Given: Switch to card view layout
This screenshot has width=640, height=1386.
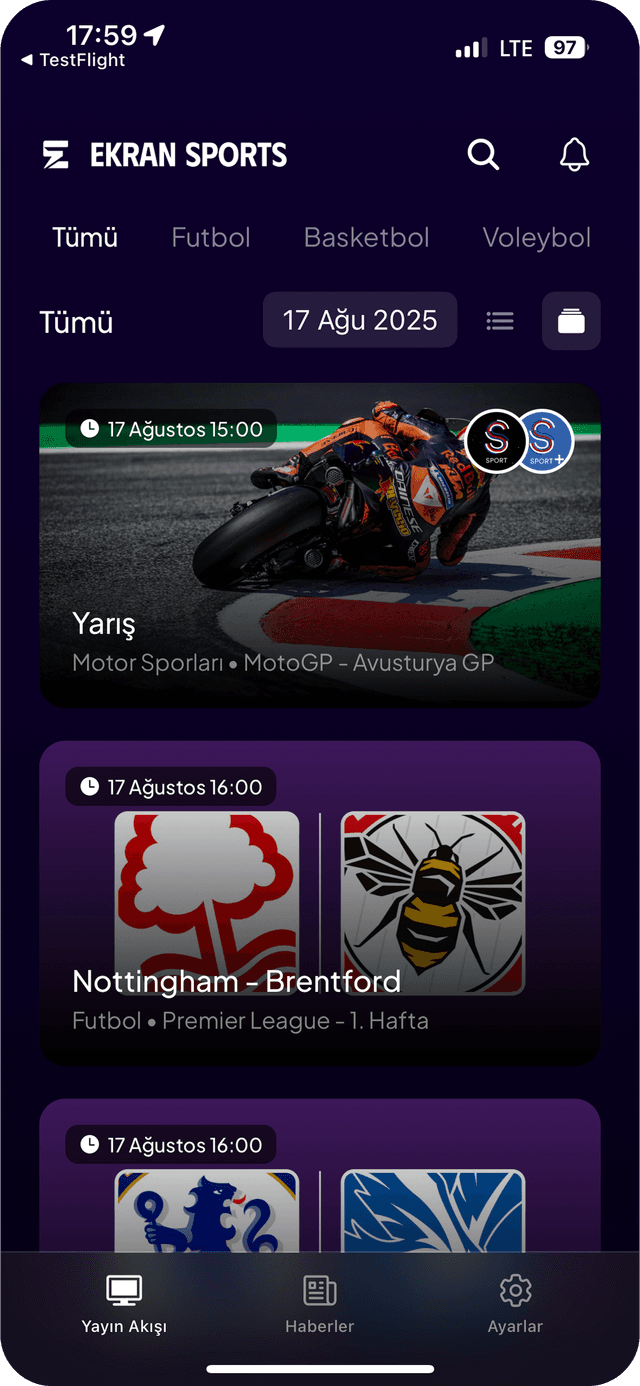Looking at the screenshot, I should click(x=571, y=321).
